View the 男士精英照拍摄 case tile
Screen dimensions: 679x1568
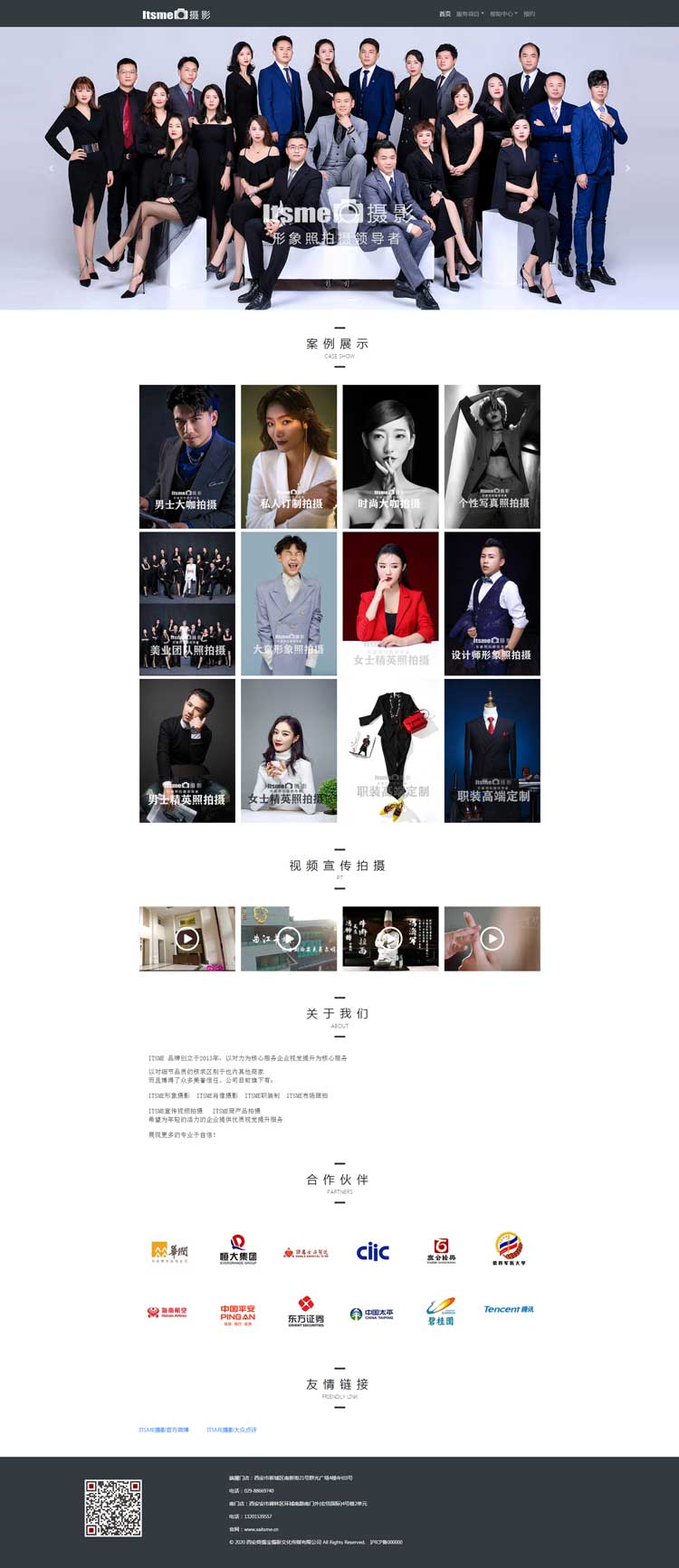tap(186, 751)
